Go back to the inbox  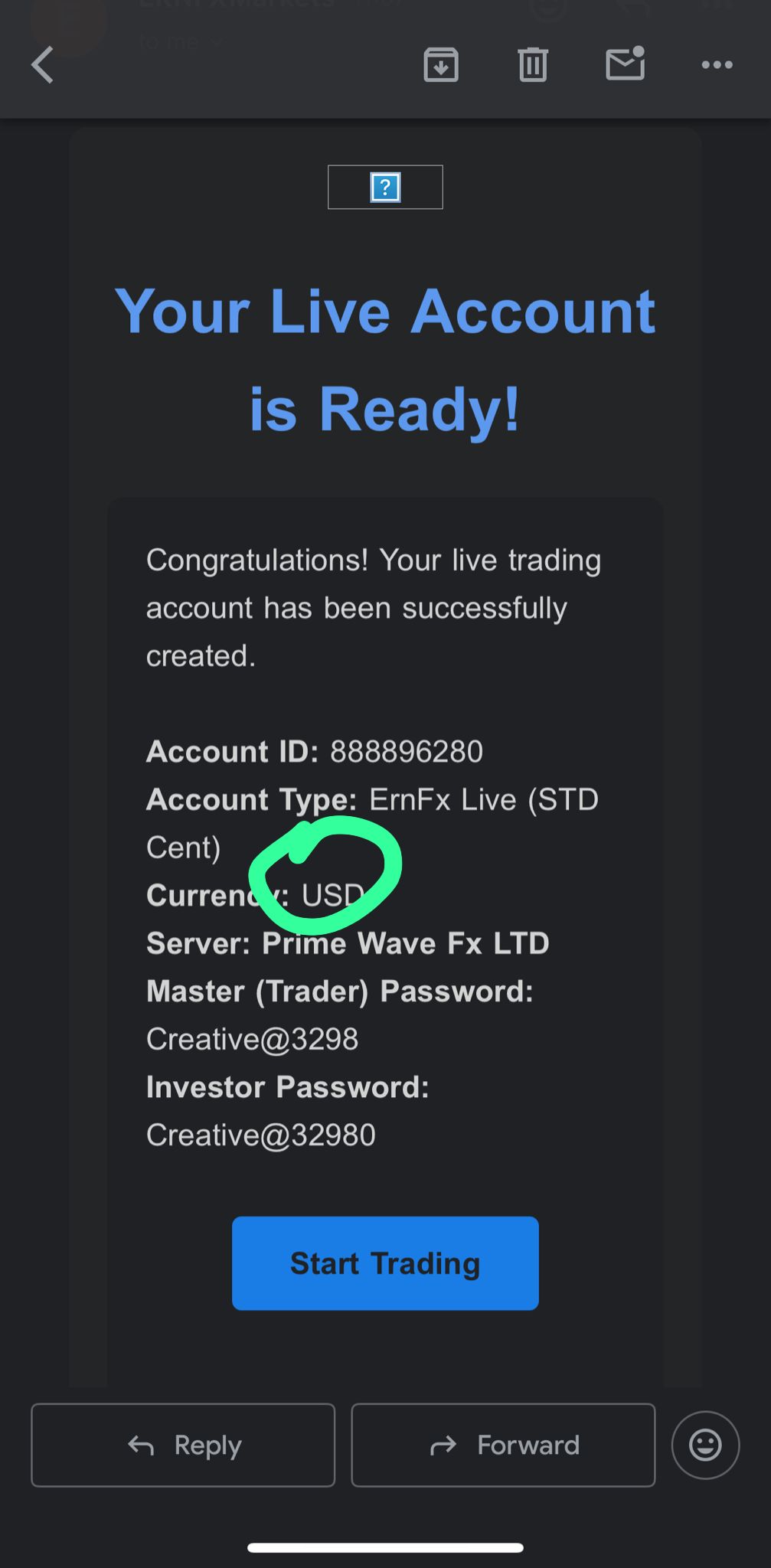pyautogui.click(x=42, y=65)
